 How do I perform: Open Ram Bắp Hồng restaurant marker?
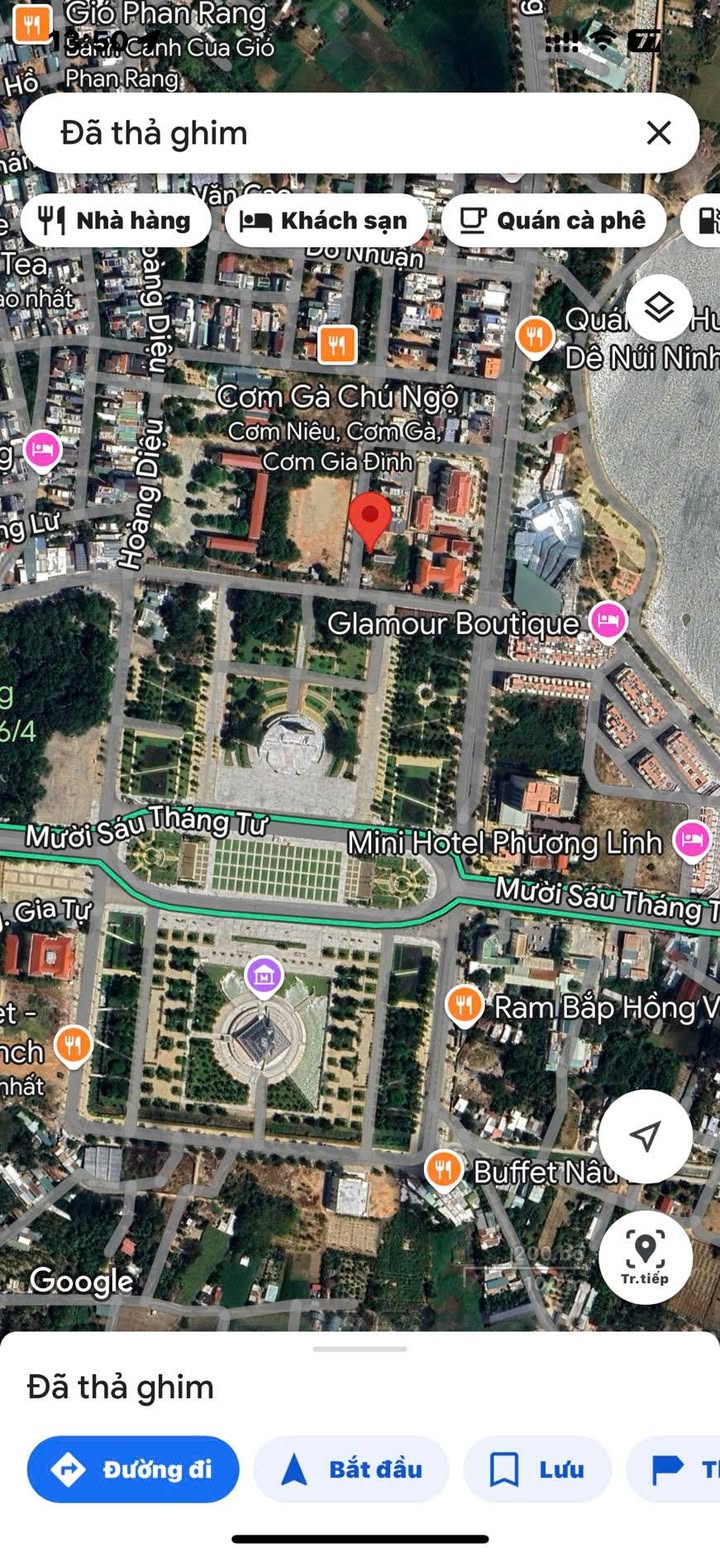[464, 1004]
